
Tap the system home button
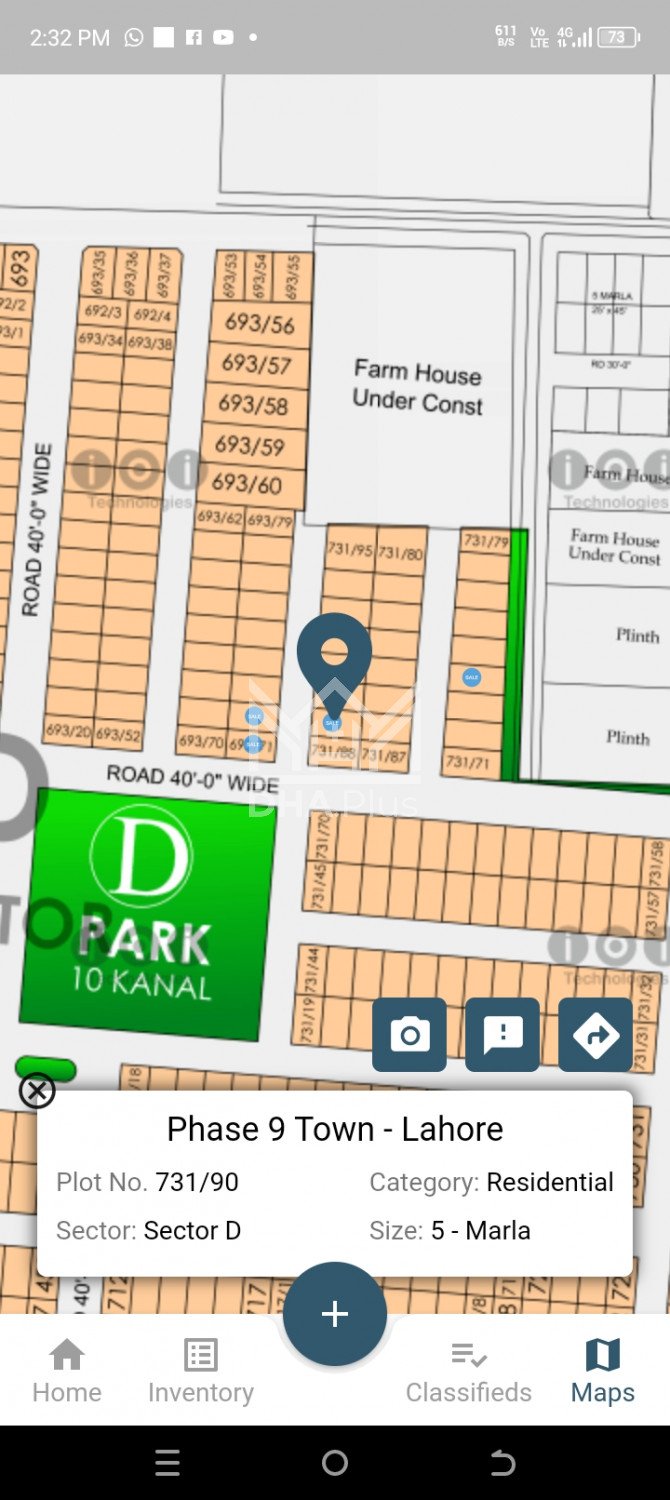pyautogui.click(x=335, y=1463)
